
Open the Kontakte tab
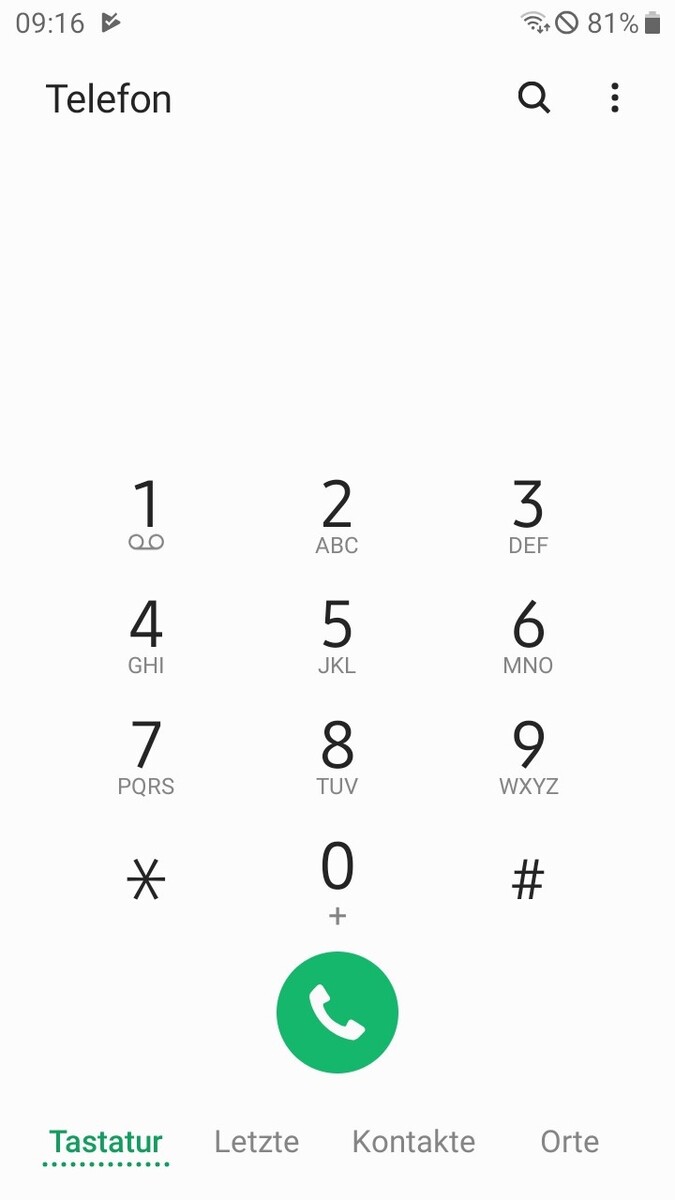pyautogui.click(x=414, y=1141)
